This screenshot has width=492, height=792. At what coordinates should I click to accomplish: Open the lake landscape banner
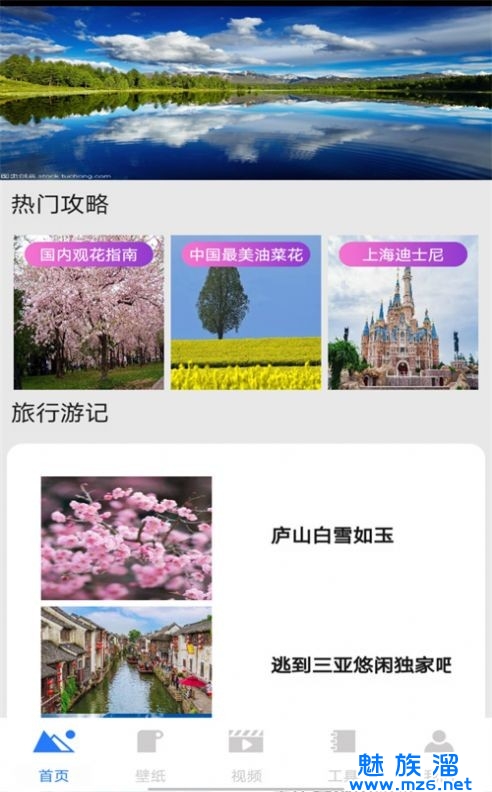click(246, 92)
